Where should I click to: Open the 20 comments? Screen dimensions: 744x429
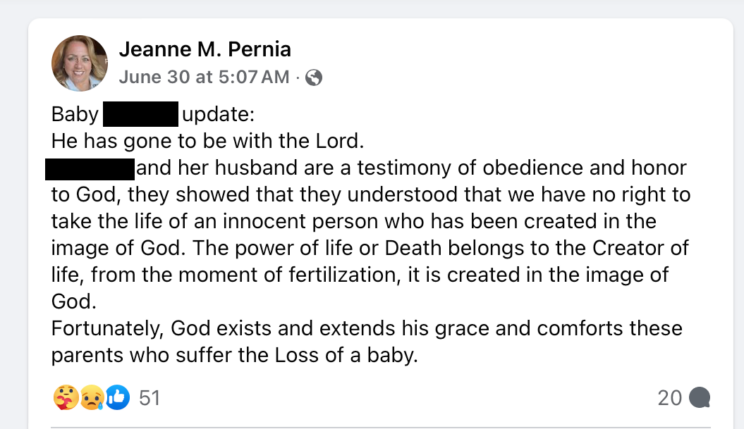(683, 398)
